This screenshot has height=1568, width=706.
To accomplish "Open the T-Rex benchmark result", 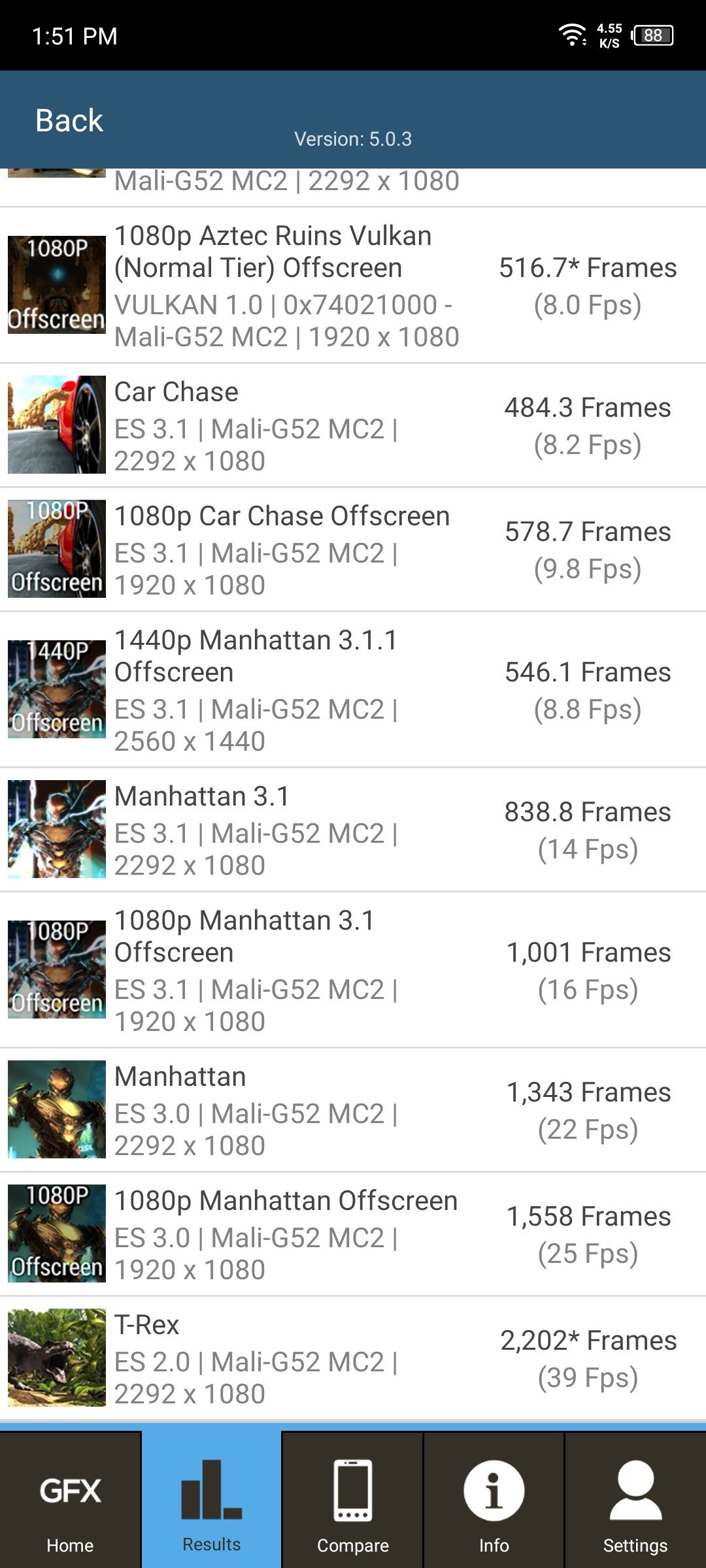I will pos(353,1358).
